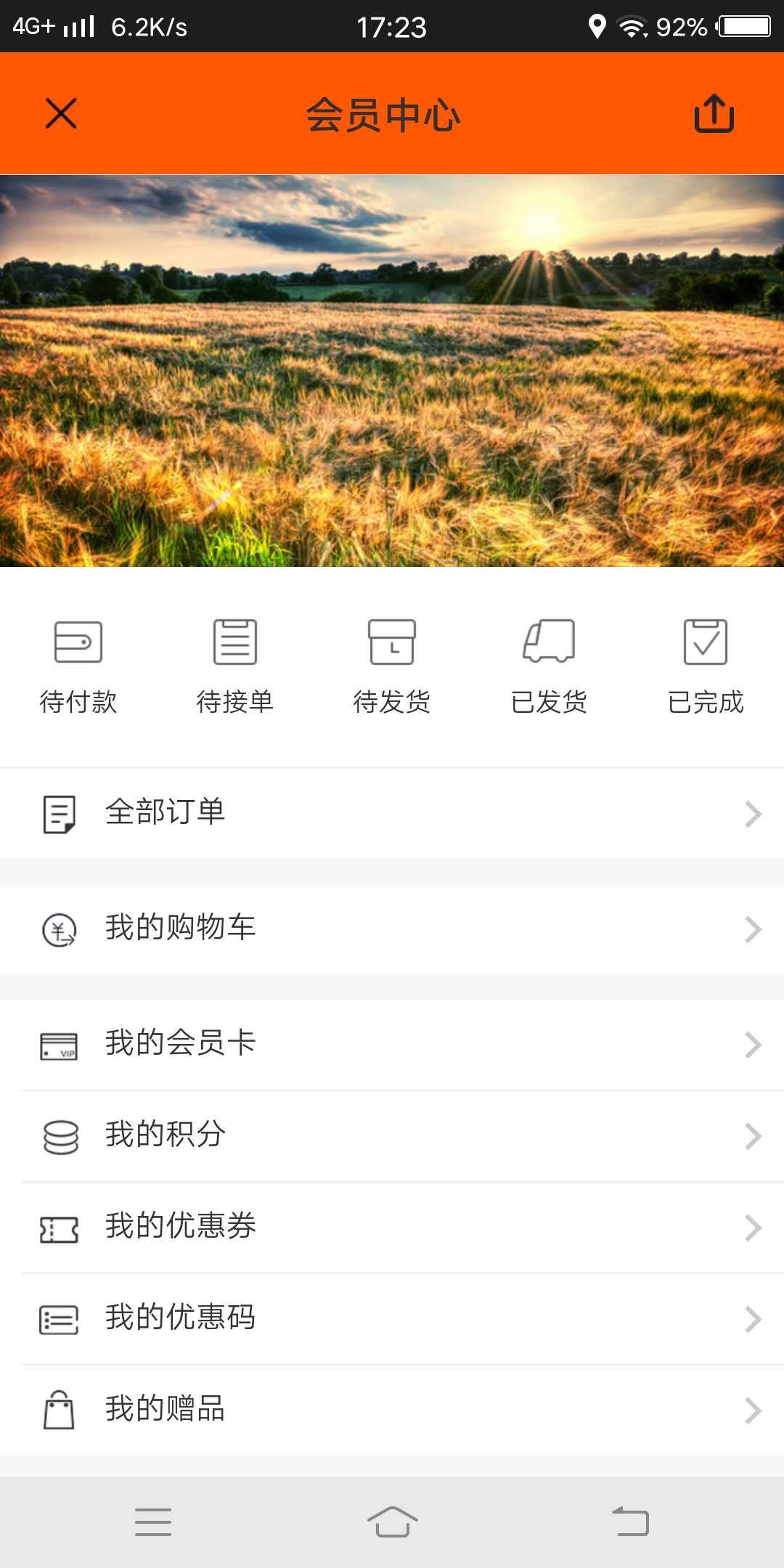Open 我的会员卡 membership card

(392, 1044)
